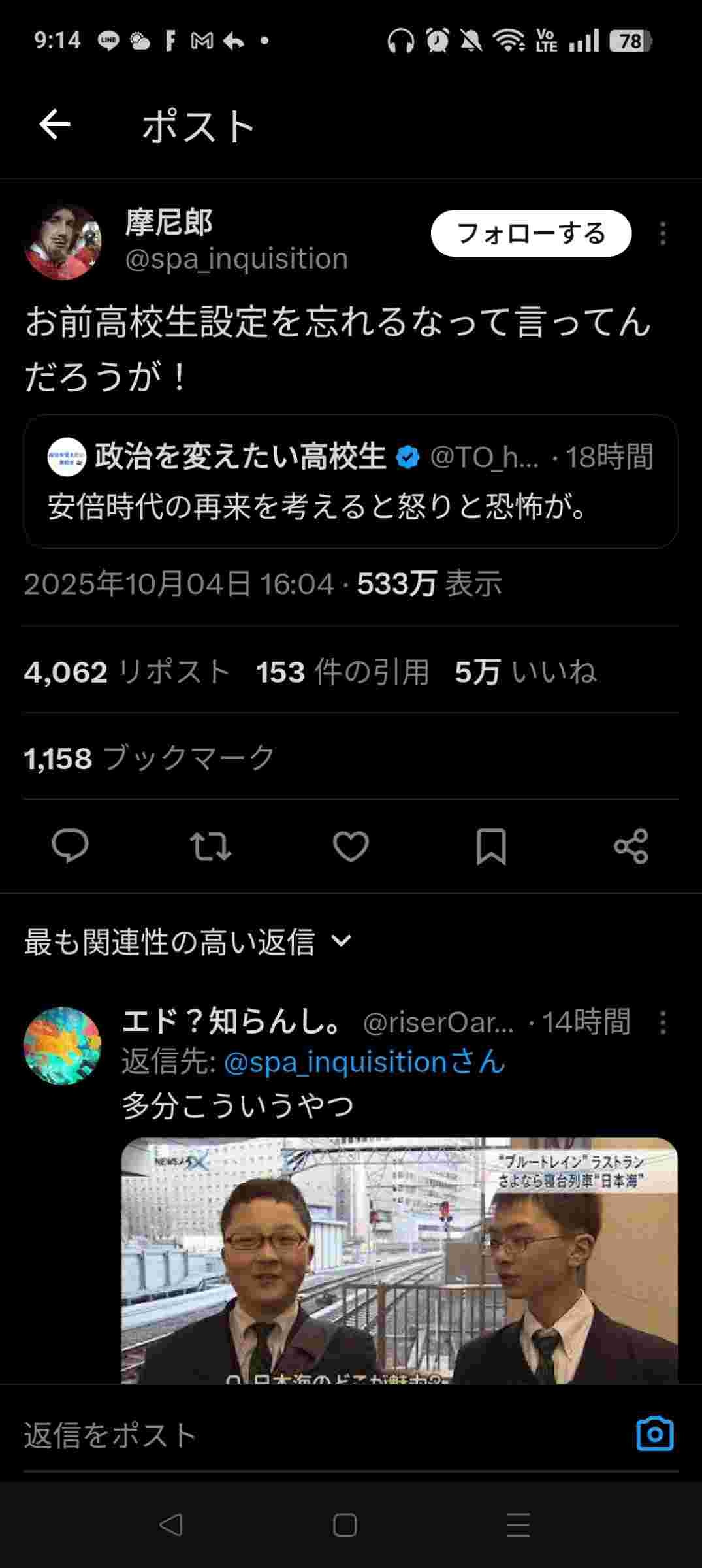
Task: Open 摩尼郎's profile picture
Action: coord(63,242)
